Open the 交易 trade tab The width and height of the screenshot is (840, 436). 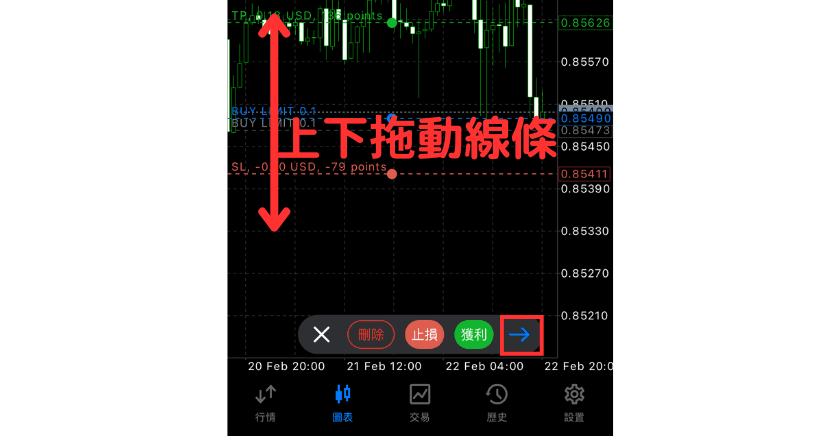pos(420,403)
